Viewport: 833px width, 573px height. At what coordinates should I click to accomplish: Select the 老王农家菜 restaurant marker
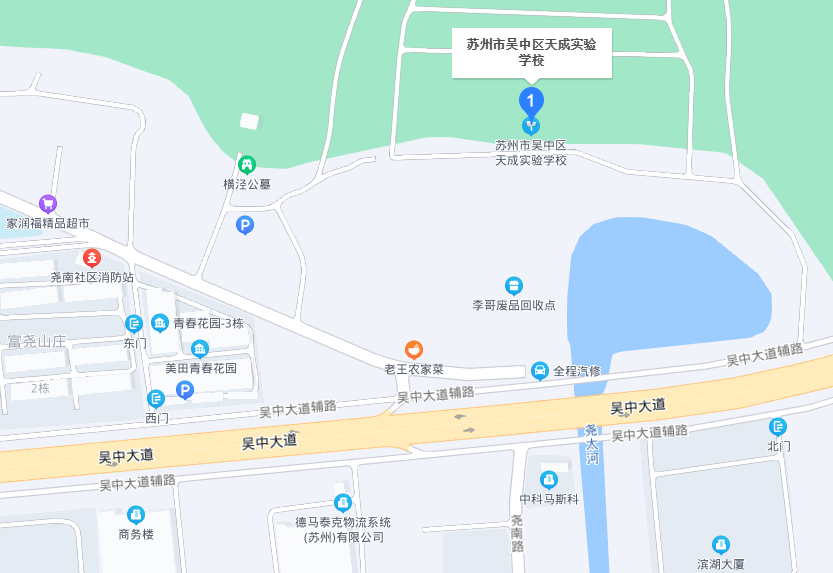[x=413, y=350]
